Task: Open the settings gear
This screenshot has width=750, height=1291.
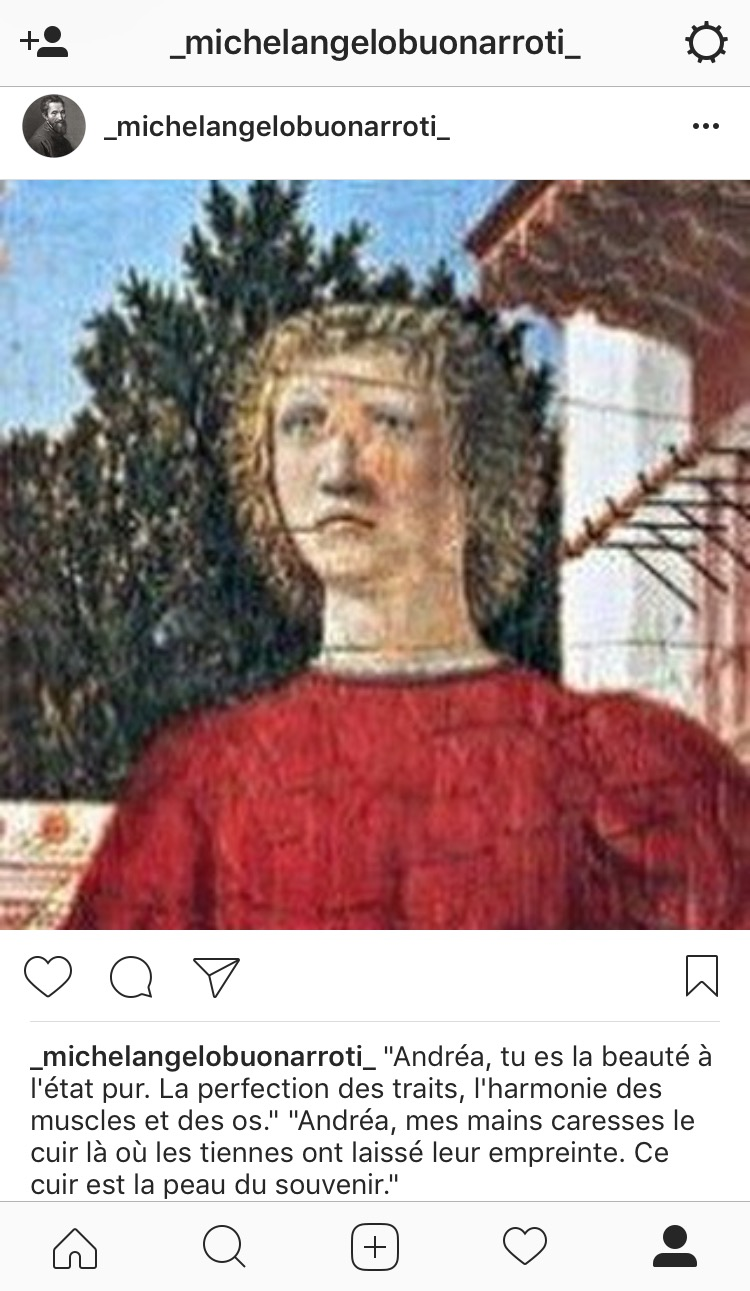Action: 706,44
